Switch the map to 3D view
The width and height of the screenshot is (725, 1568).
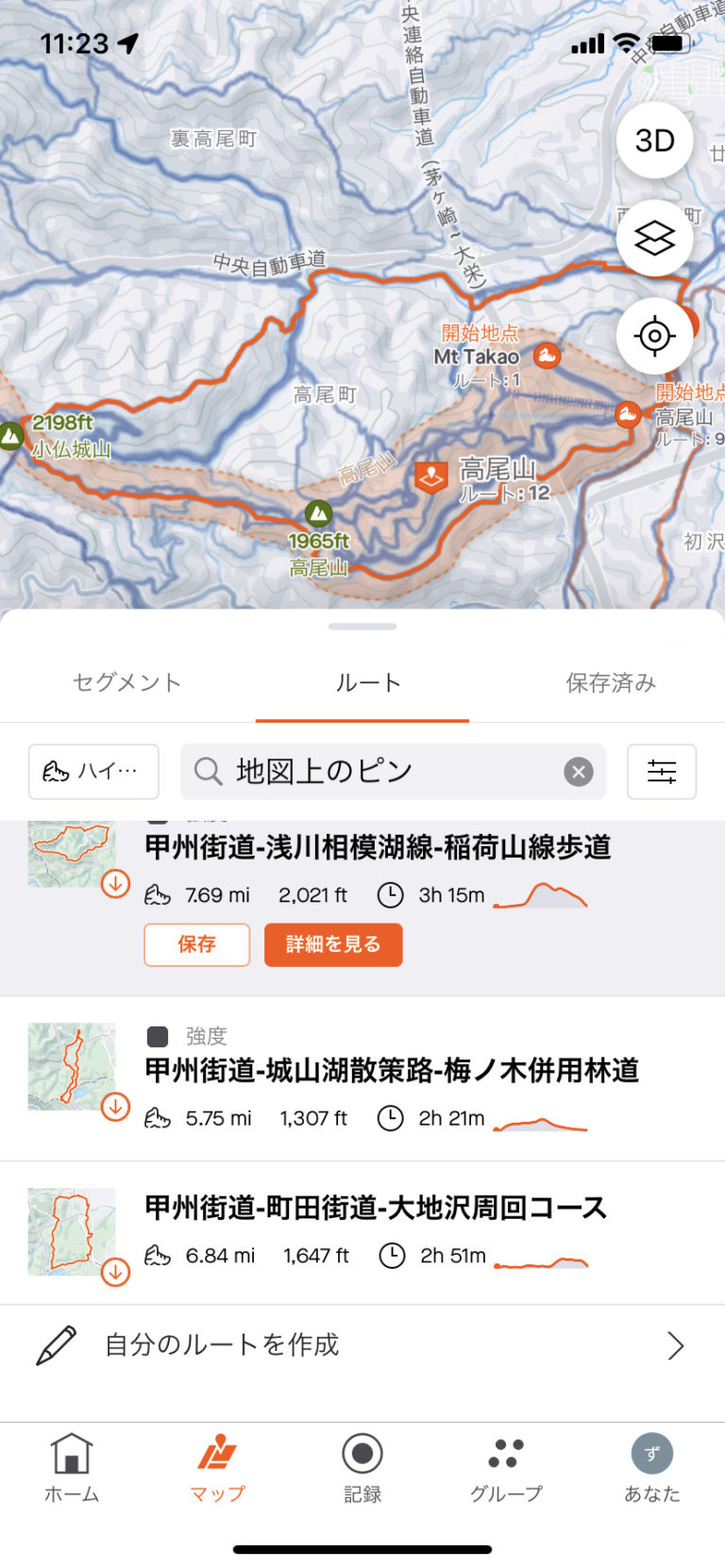coord(654,140)
